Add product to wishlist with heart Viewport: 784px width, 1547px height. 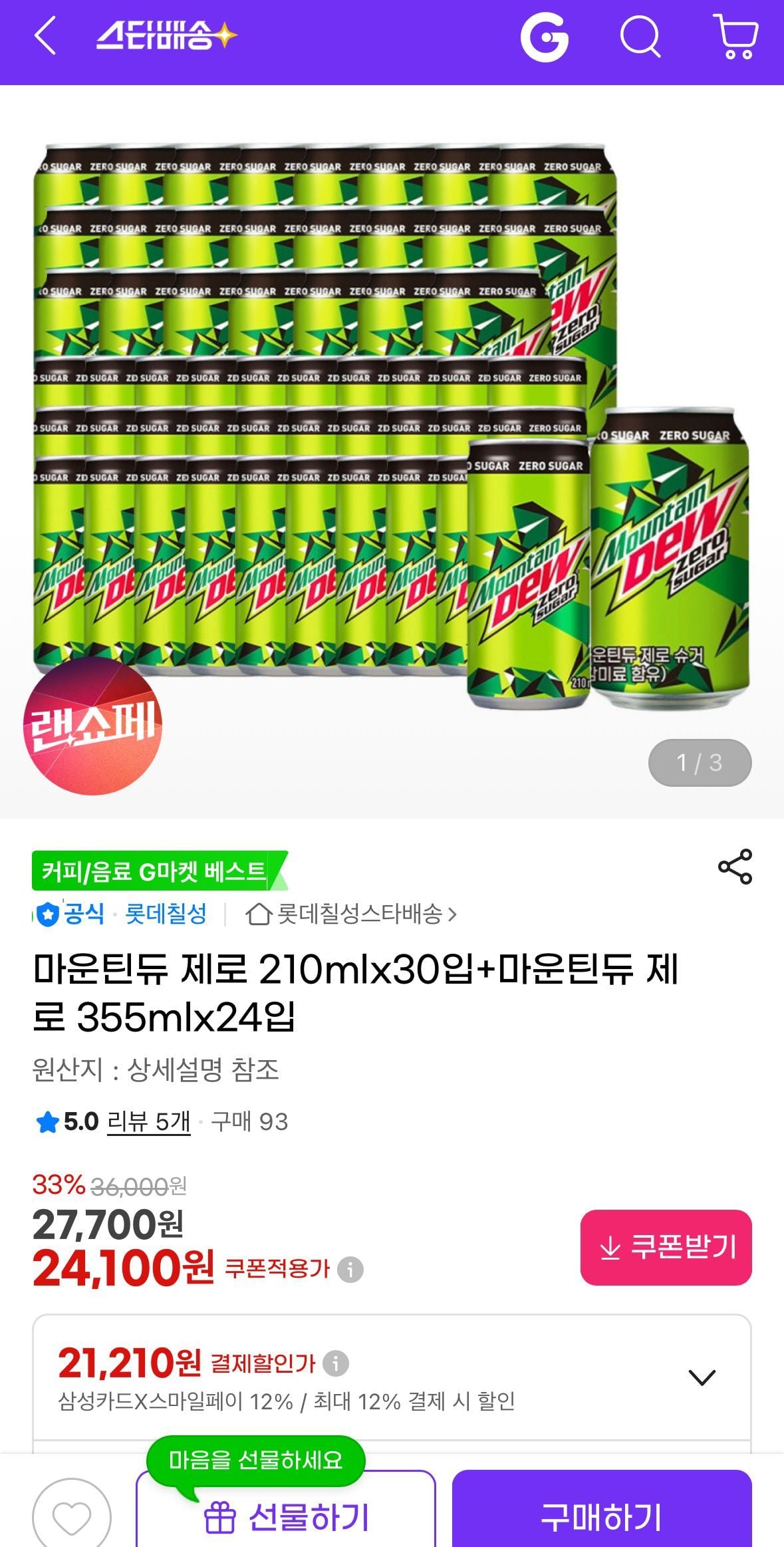tap(72, 1517)
